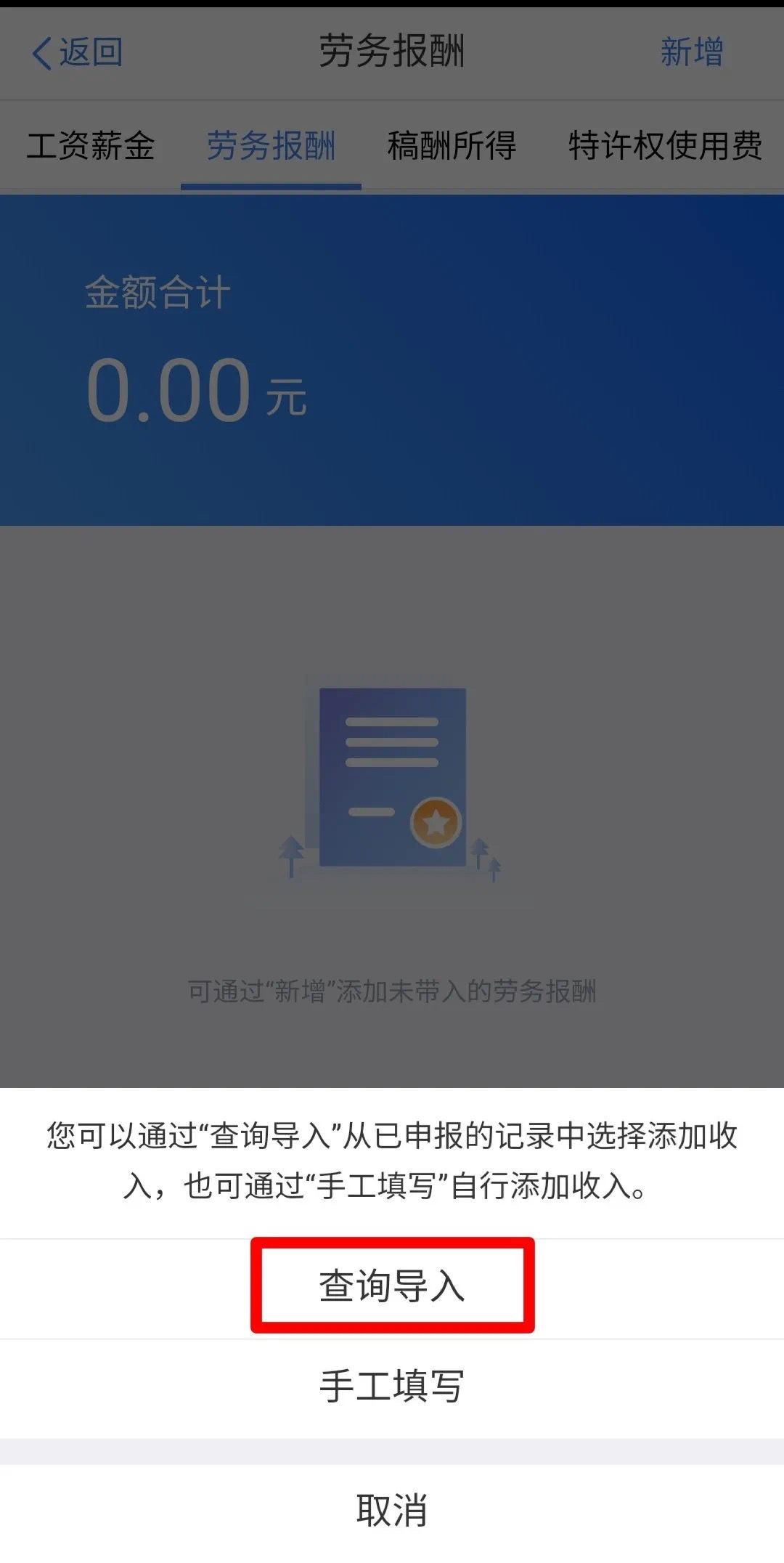Click the blue underline indicator under 劳务报酬
The width and height of the screenshot is (784, 1563).
click(x=271, y=186)
